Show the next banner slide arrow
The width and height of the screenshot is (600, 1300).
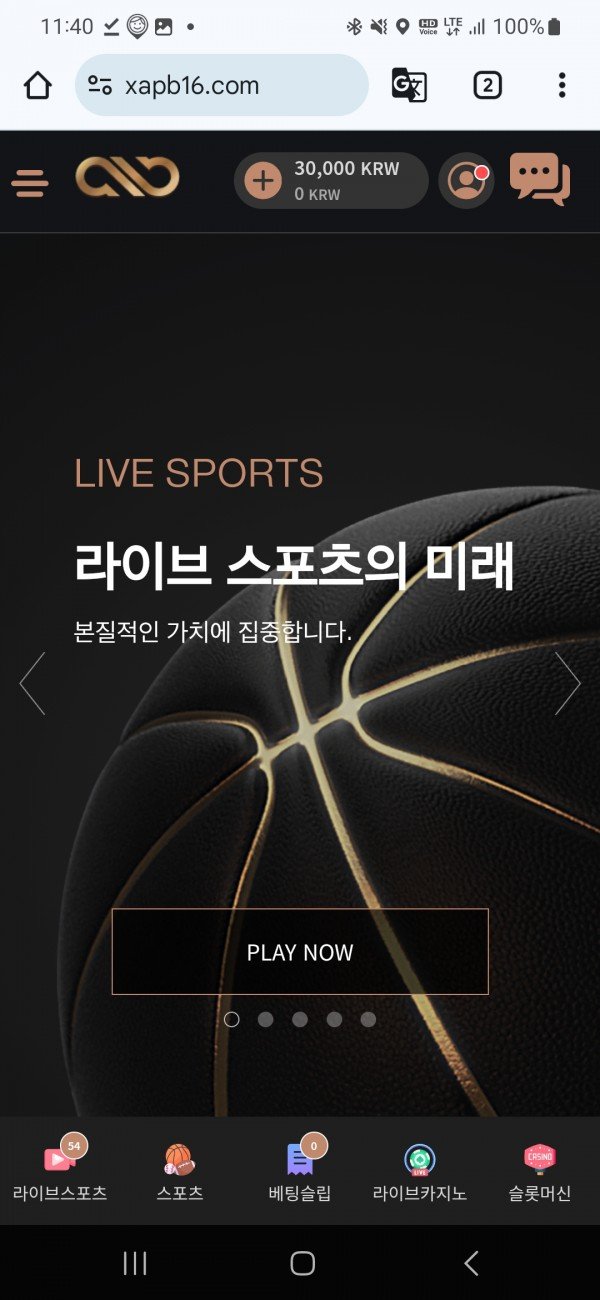point(567,683)
